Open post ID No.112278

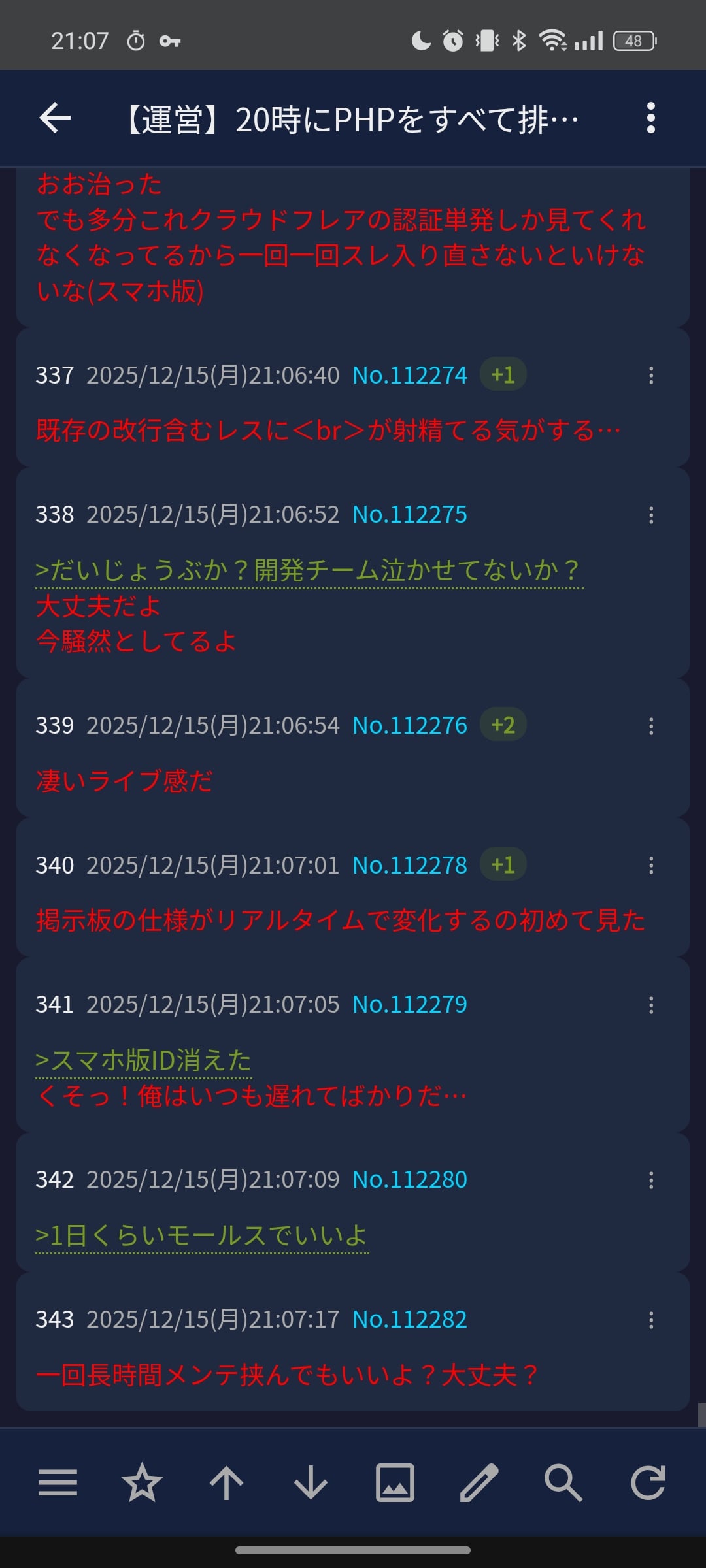(410, 865)
